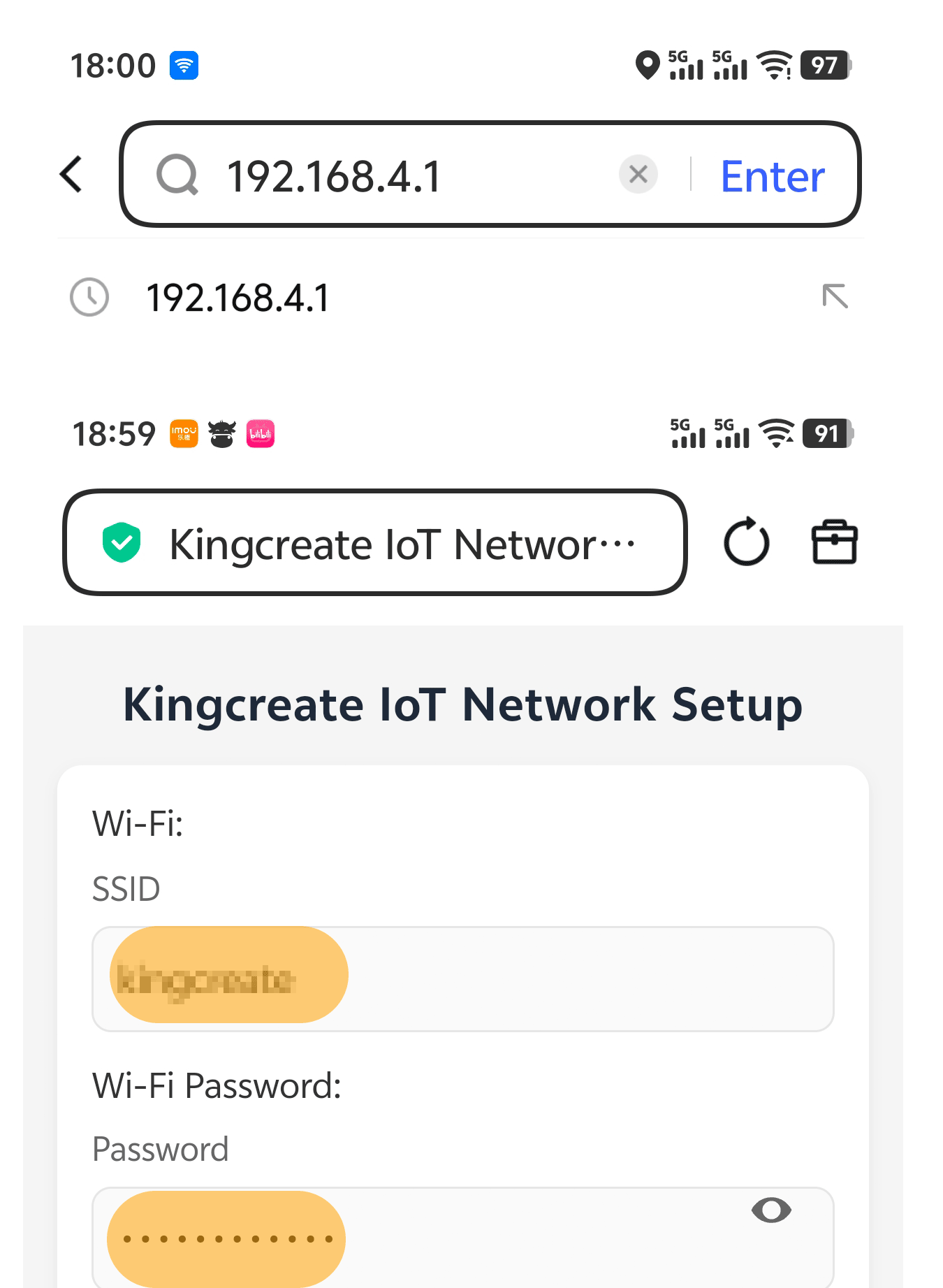Open the imou app icon in status bar

[183, 433]
